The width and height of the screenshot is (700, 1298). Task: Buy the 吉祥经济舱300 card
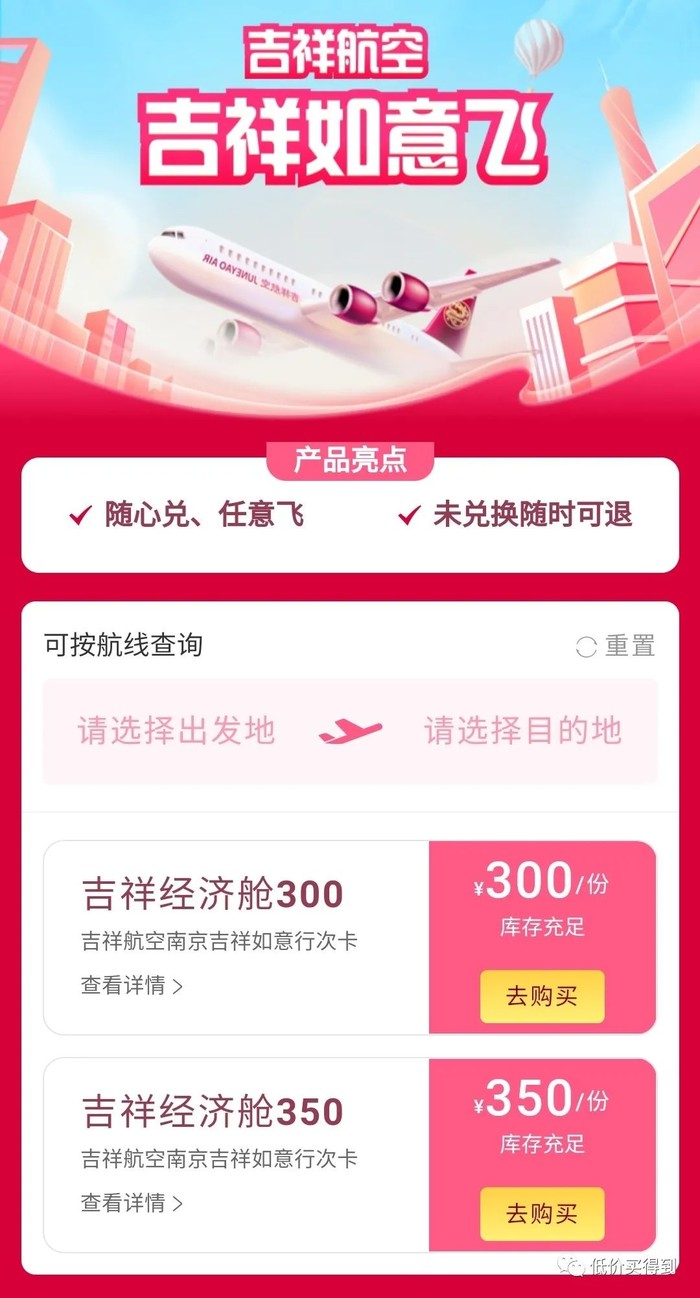coord(542,996)
